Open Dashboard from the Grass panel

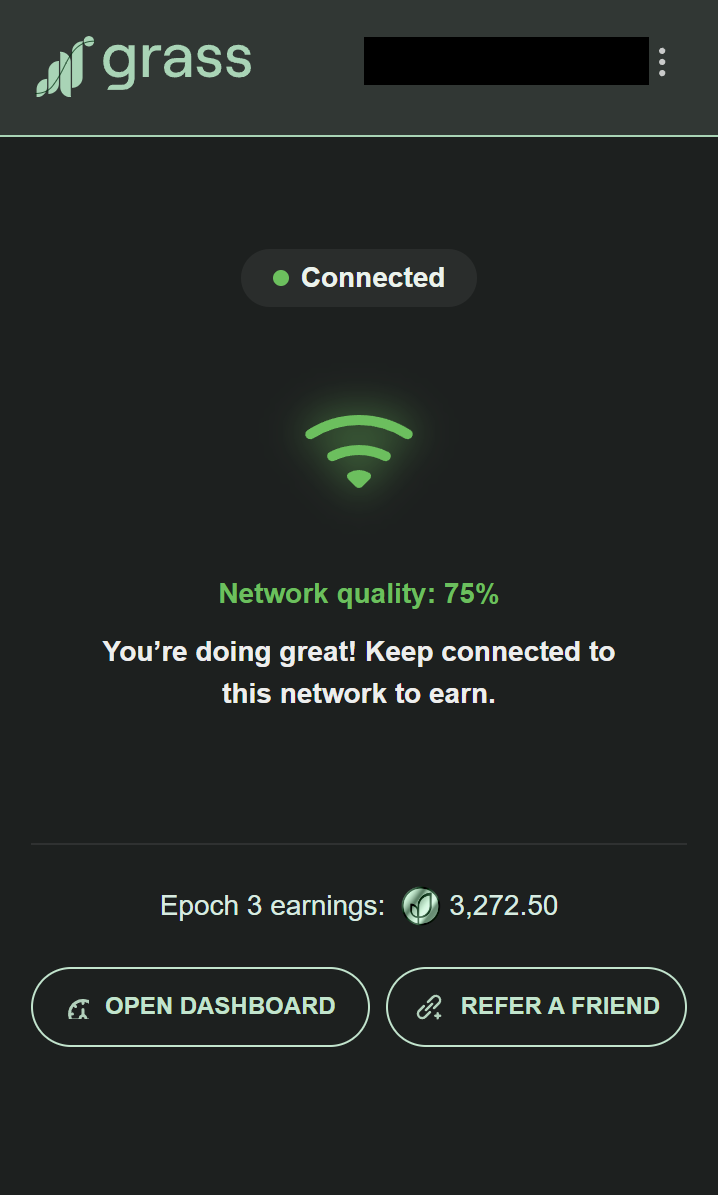pos(200,1006)
